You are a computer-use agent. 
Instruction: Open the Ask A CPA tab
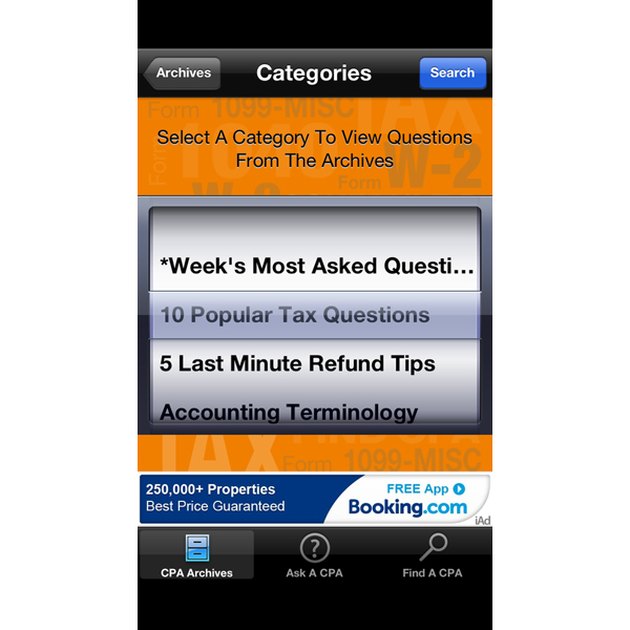pos(315,556)
